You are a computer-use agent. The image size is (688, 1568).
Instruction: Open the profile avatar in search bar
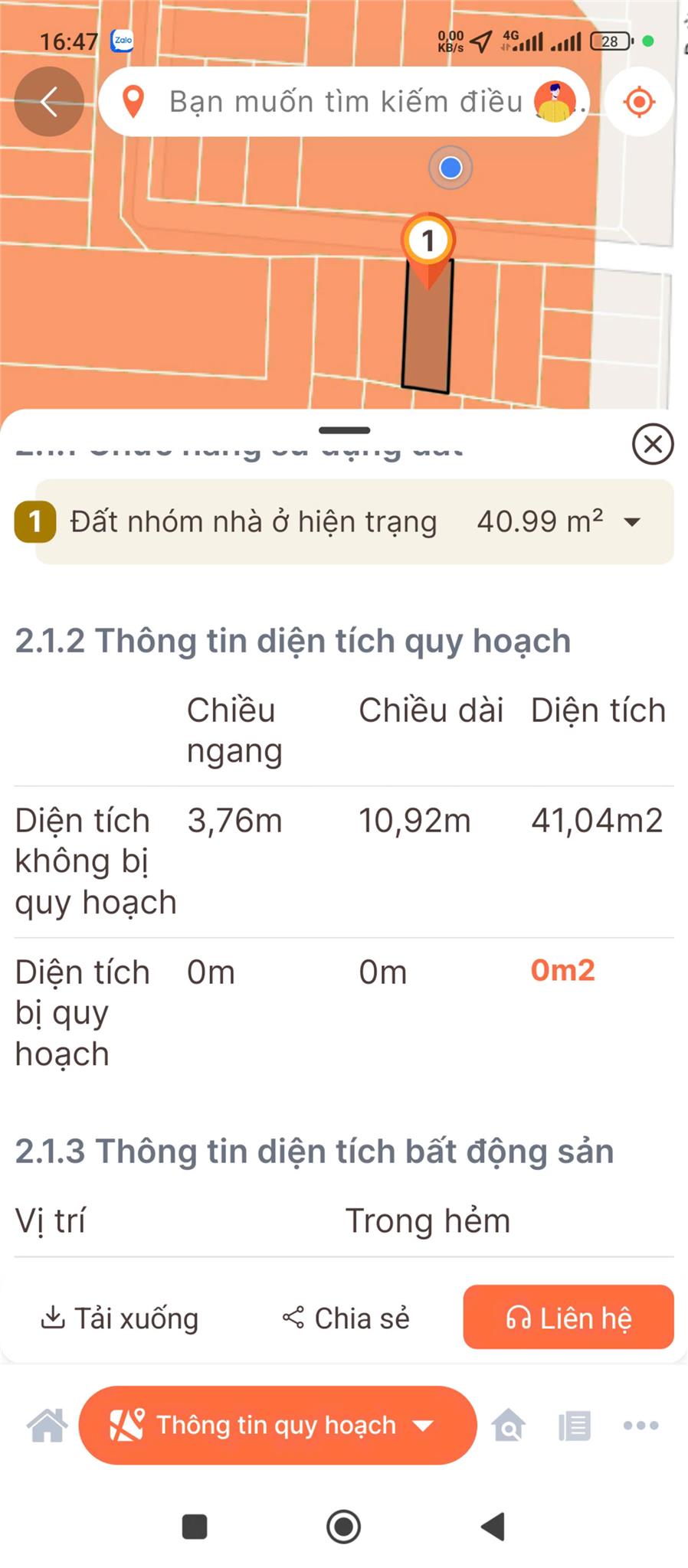point(555,102)
